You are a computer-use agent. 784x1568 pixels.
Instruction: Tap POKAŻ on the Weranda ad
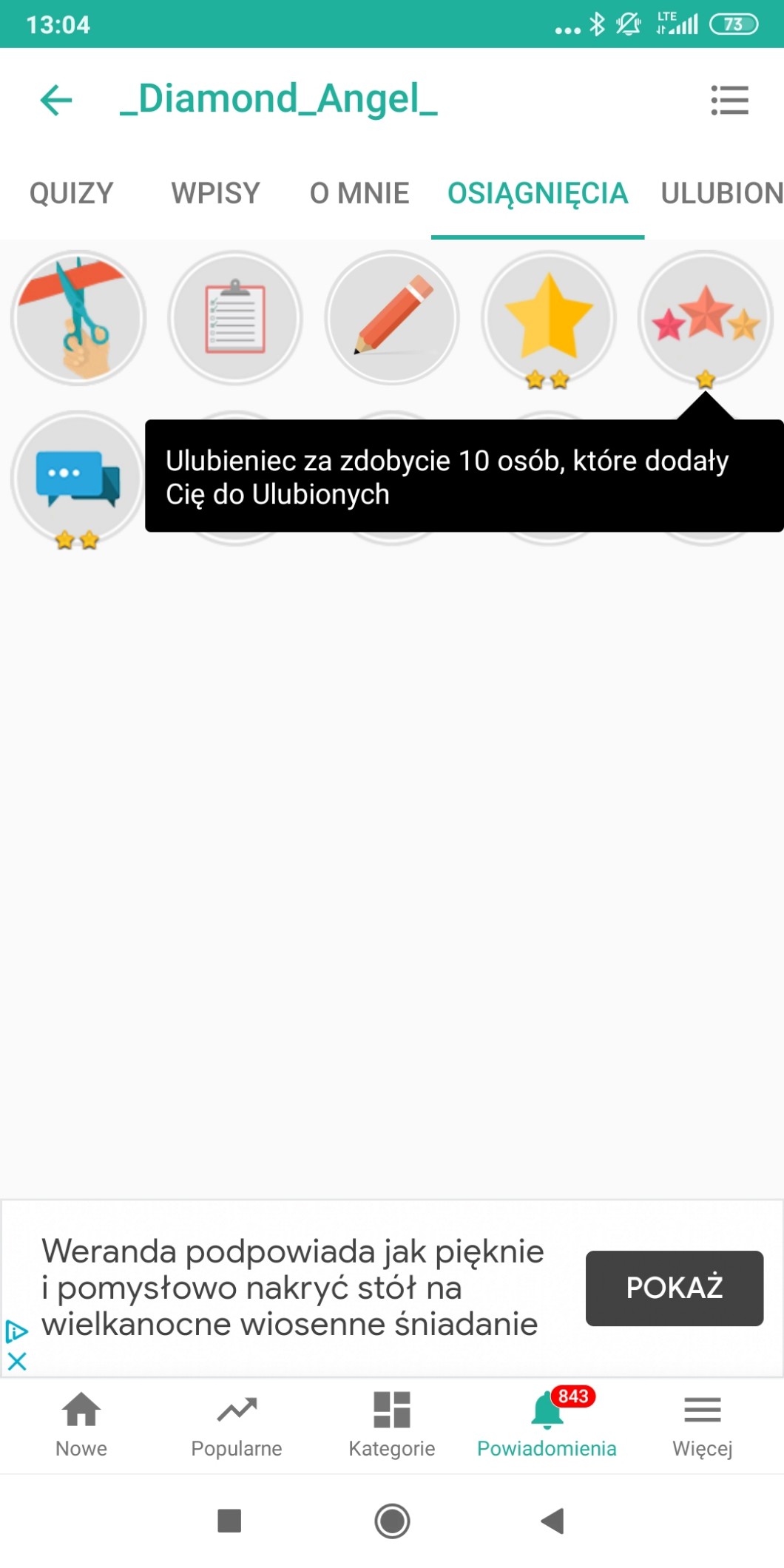(x=674, y=1288)
